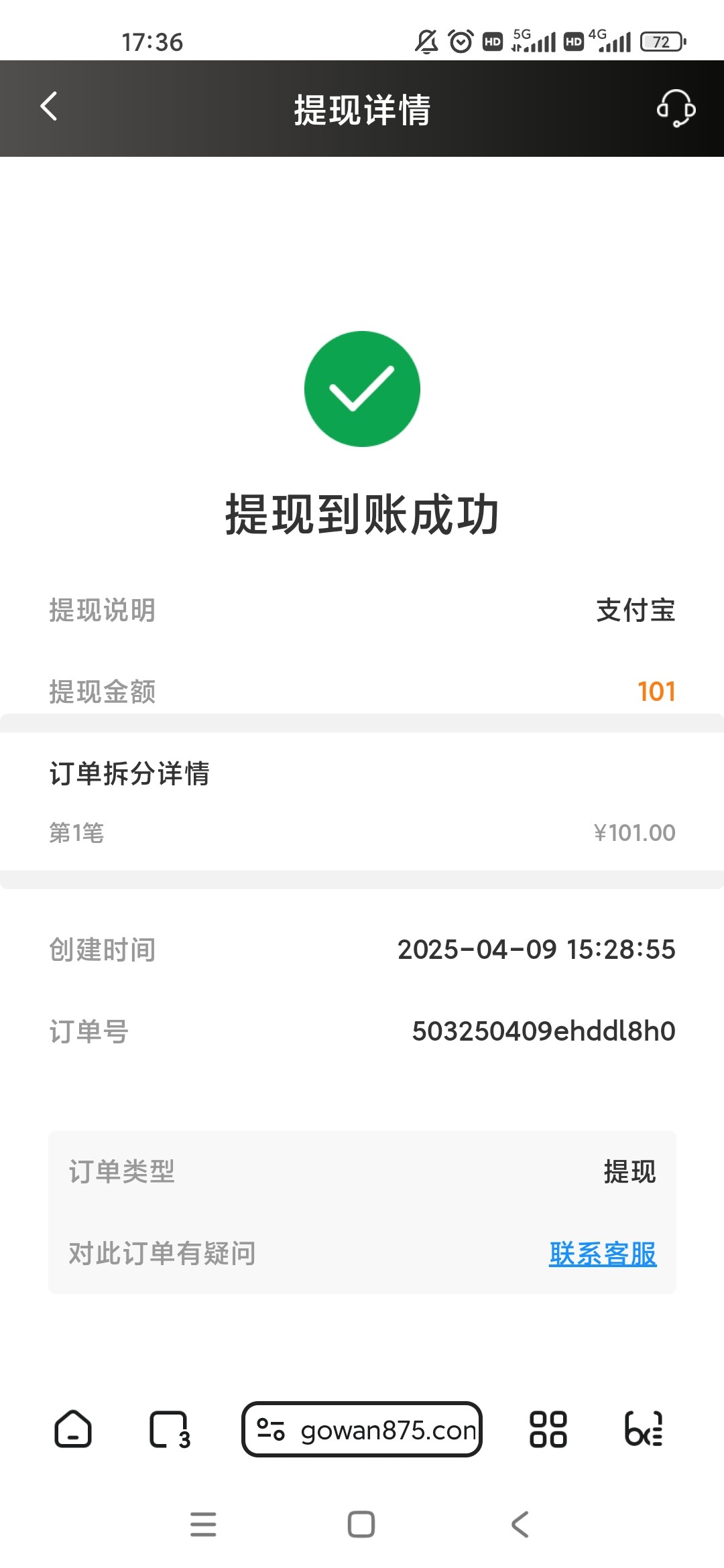724x1568 pixels.
Task: Tap the system recent apps button
Action: point(203,1524)
